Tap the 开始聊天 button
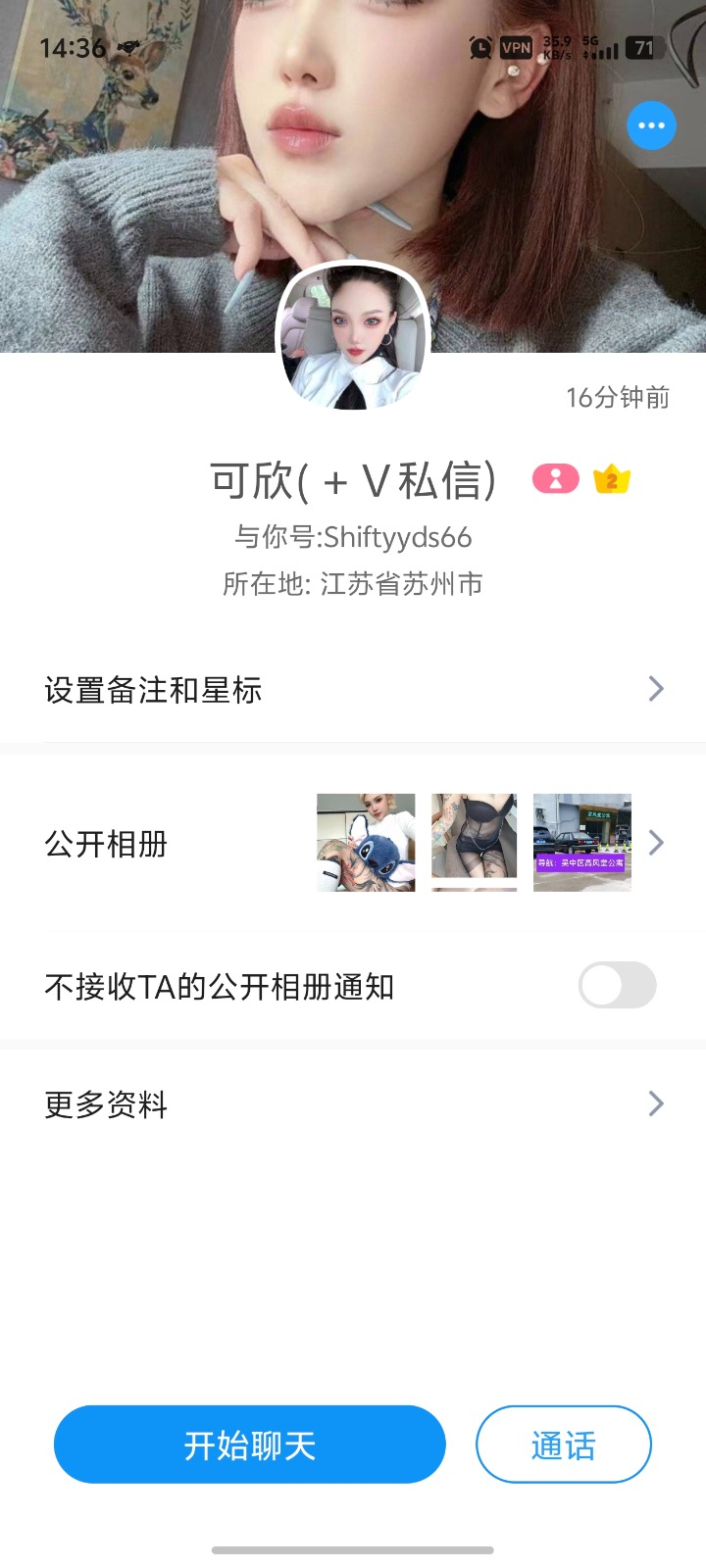Viewport: 706px width, 1568px height. tap(250, 1445)
